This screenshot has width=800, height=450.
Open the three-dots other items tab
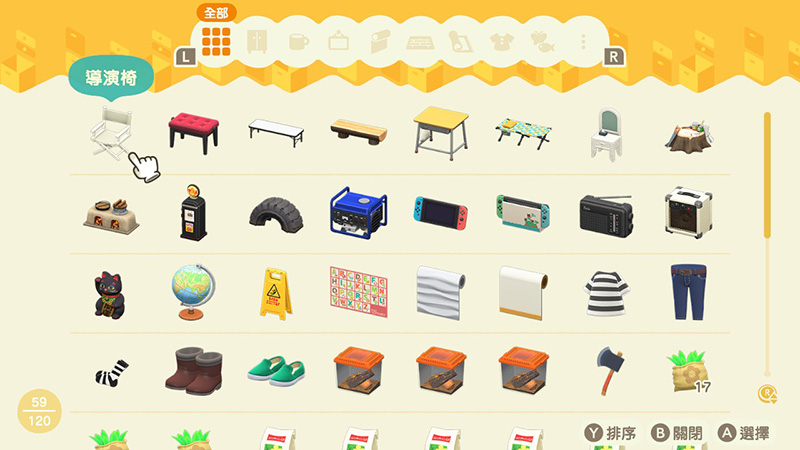(x=584, y=42)
